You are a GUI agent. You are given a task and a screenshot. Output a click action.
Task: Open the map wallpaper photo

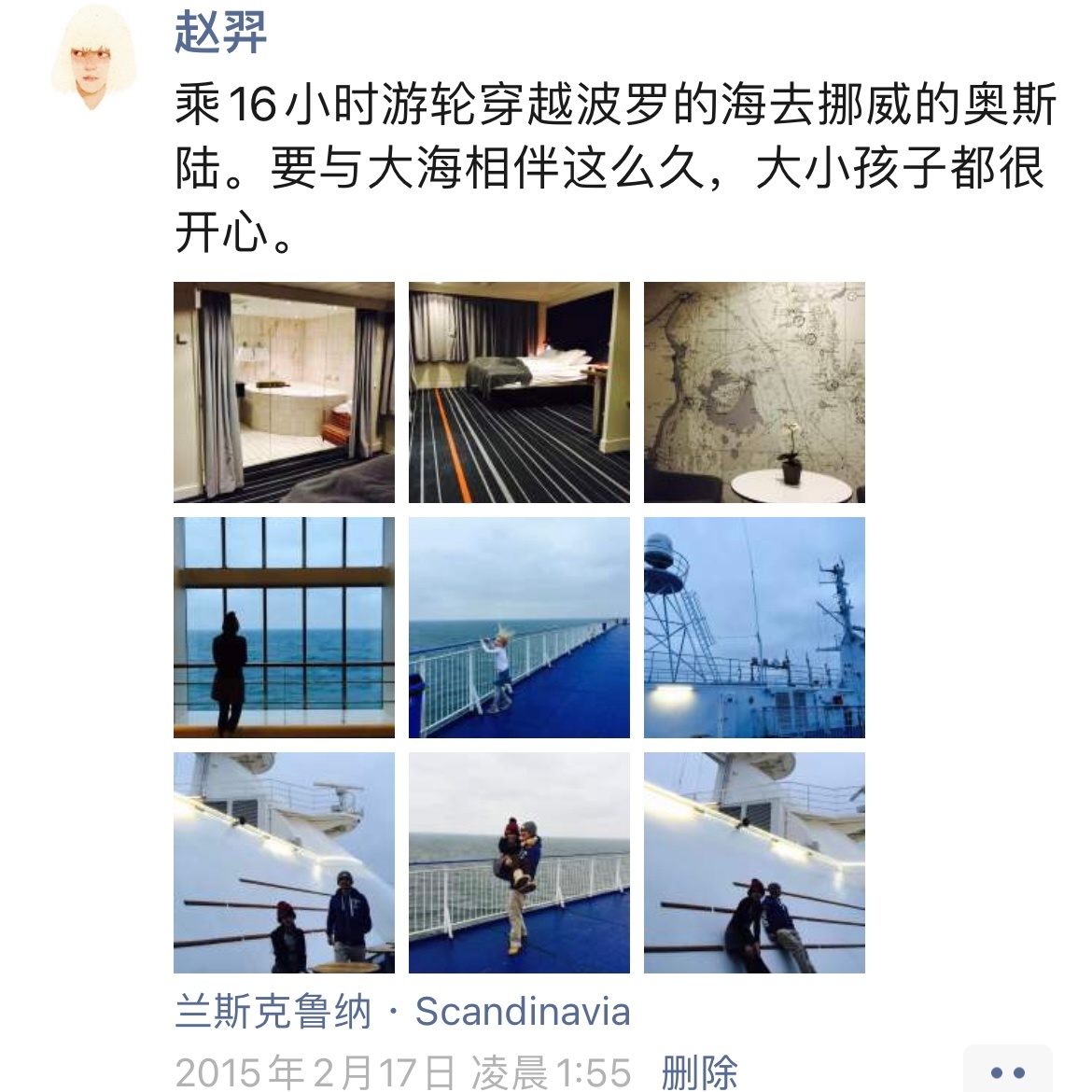pos(754,392)
